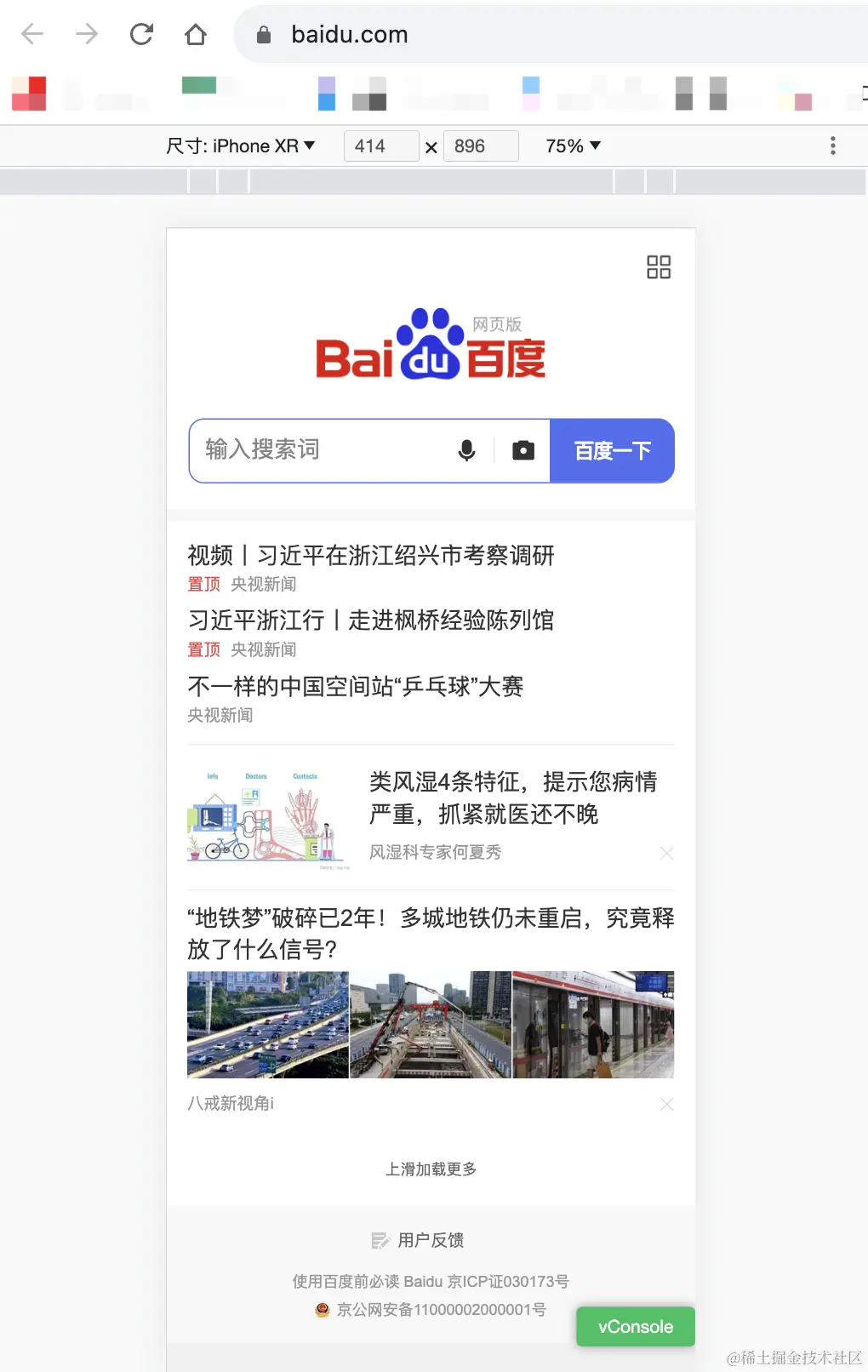Open the vConsole debug panel

pyautogui.click(x=635, y=1326)
